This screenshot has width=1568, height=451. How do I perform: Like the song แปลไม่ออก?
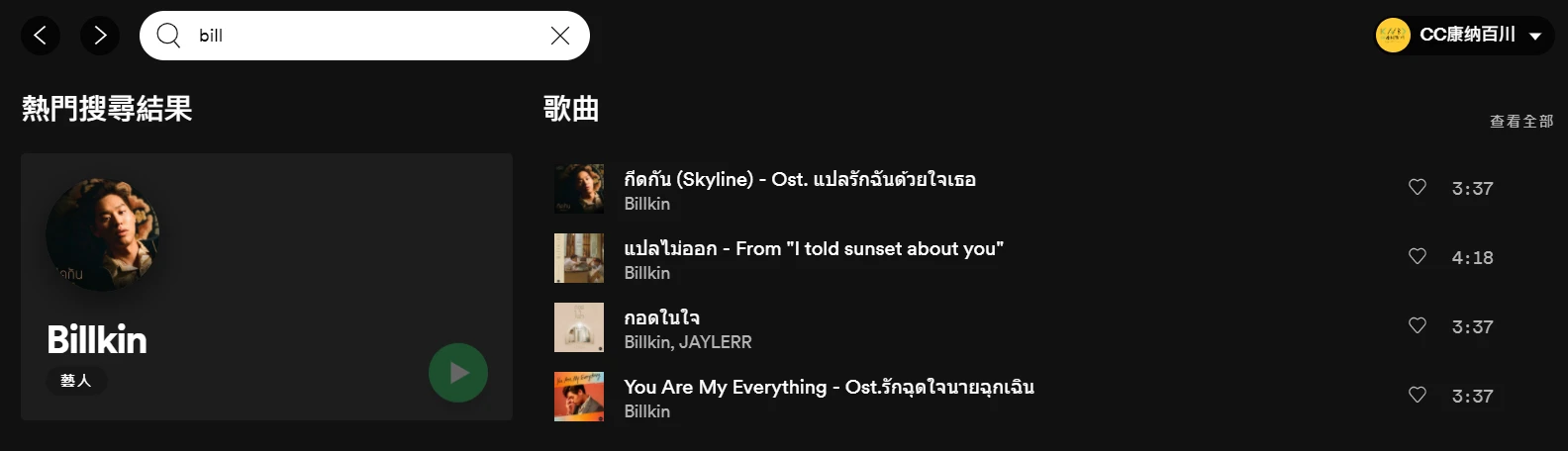coord(1417,256)
